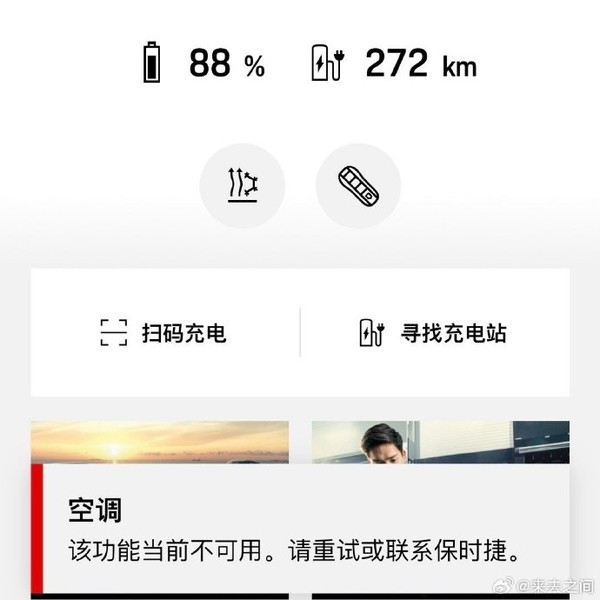Open the vehicle overview icon
The width and height of the screenshot is (600, 600).
pyautogui.click(x=358, y=186)
